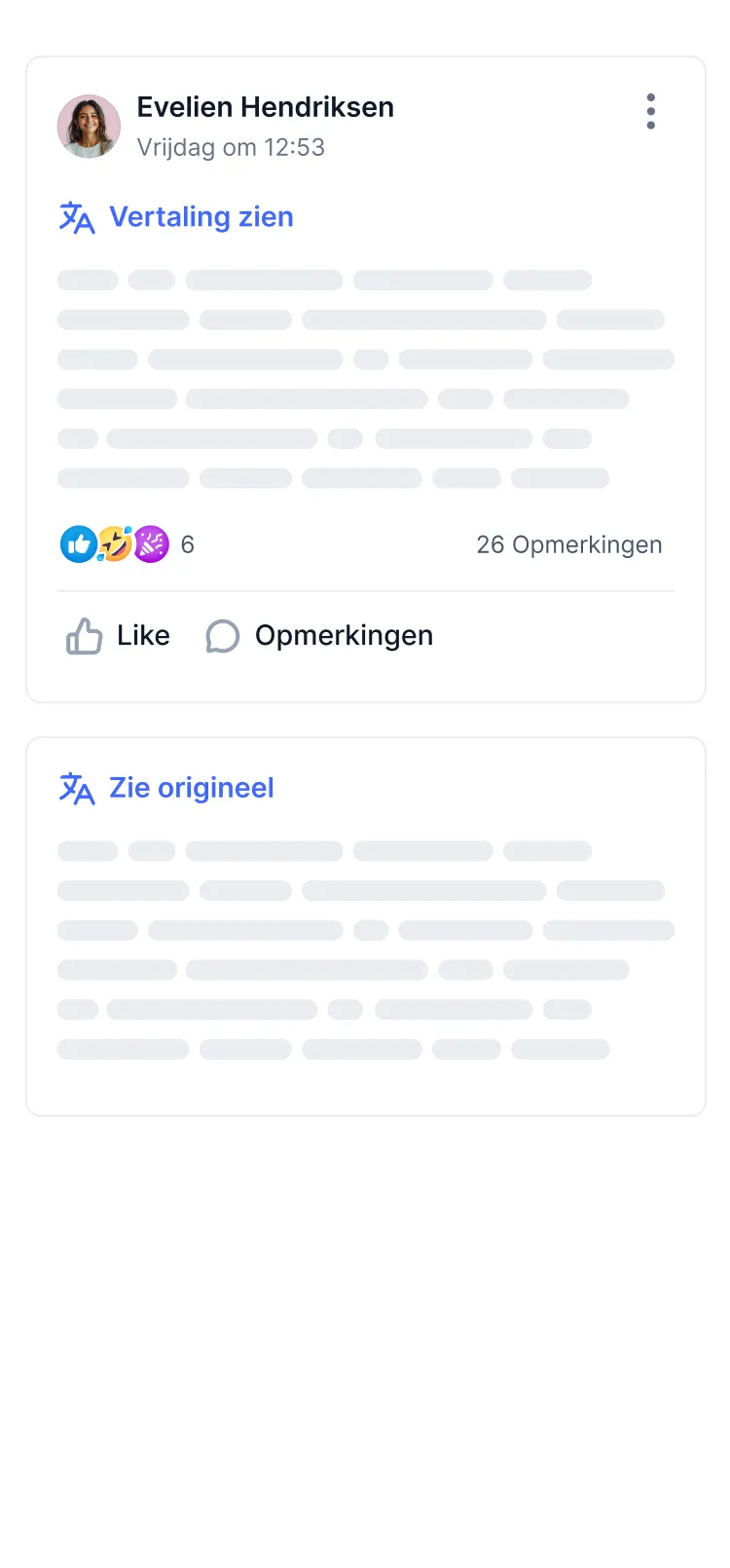Open Evelien Hendriksen's name link

(266, 107)
